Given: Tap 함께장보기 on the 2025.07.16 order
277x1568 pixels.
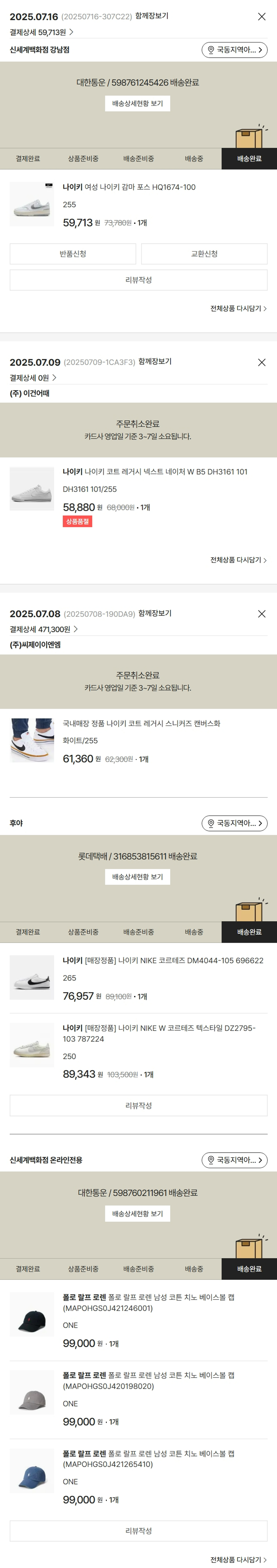Looking at the screenshot, I should click(151, 16).
